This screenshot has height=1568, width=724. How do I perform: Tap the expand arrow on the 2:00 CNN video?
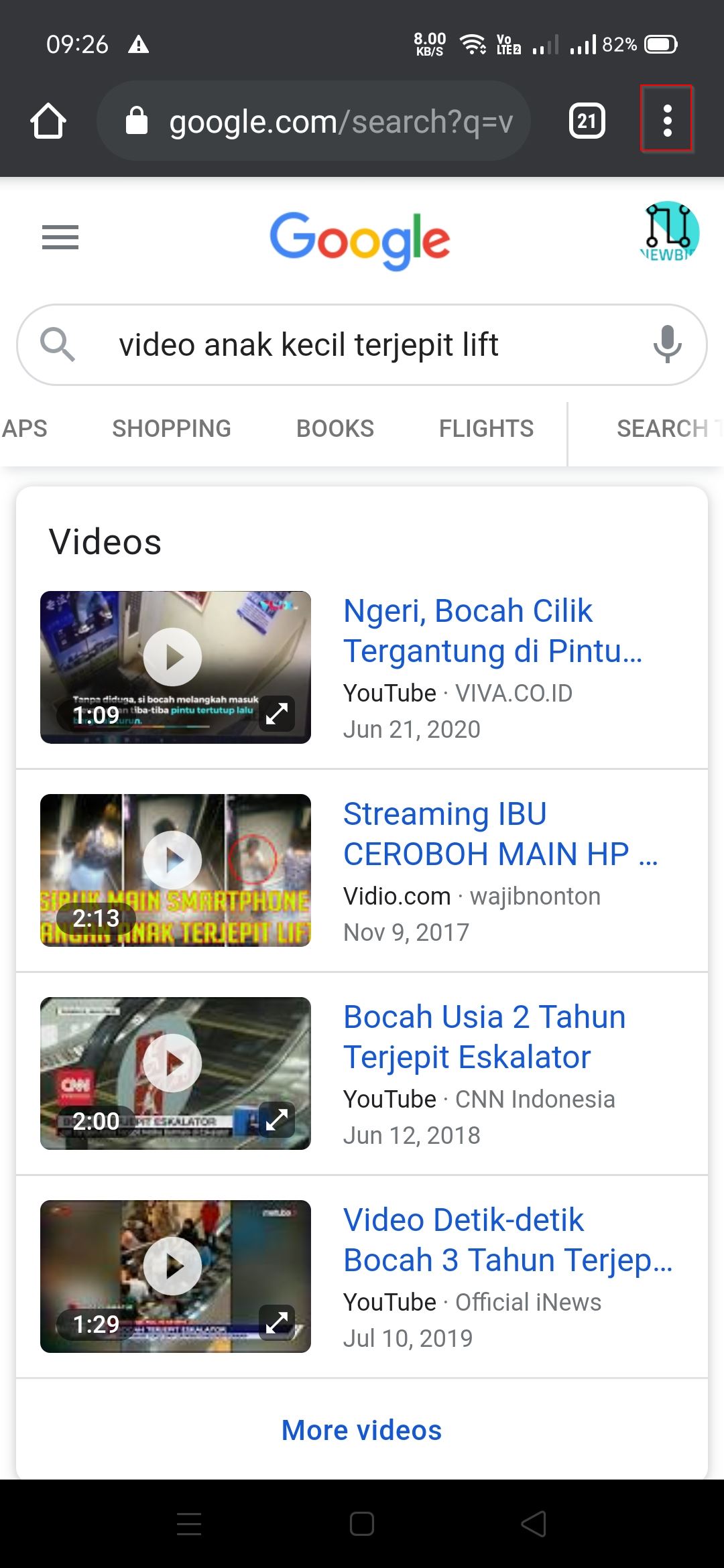point(276,1120)
